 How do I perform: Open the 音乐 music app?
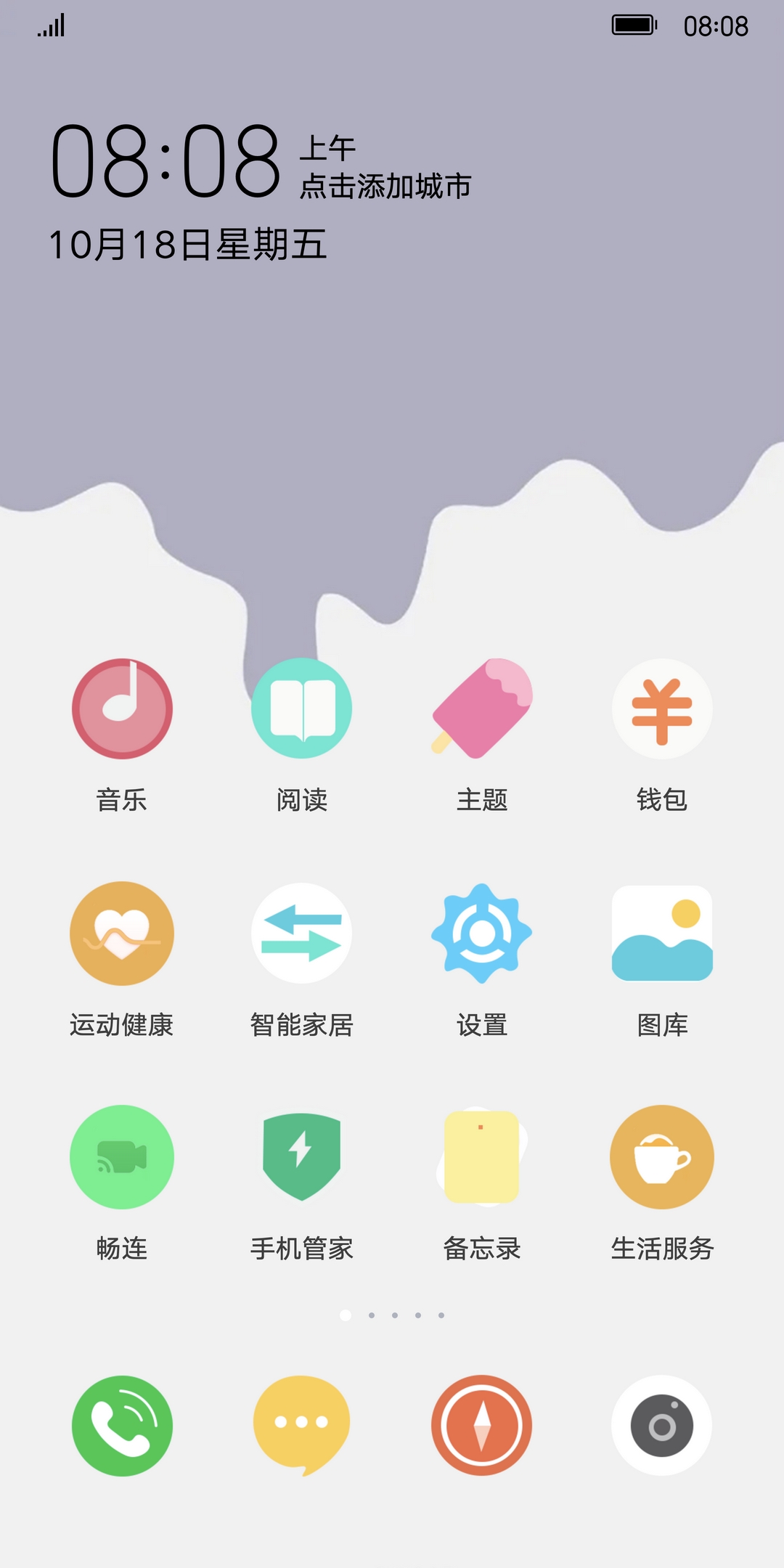(122, 709)
